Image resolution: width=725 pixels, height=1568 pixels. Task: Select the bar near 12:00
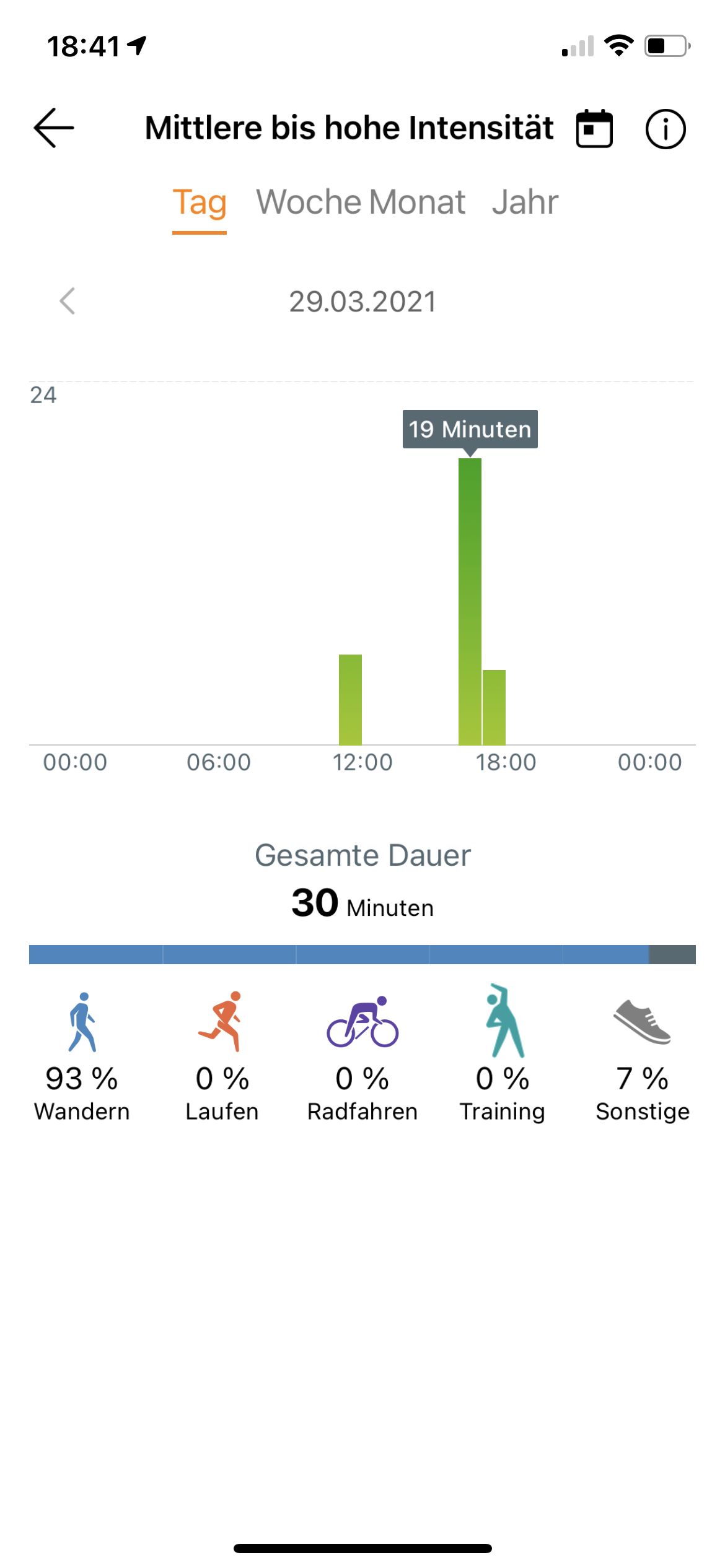click(x=350, y=699)
